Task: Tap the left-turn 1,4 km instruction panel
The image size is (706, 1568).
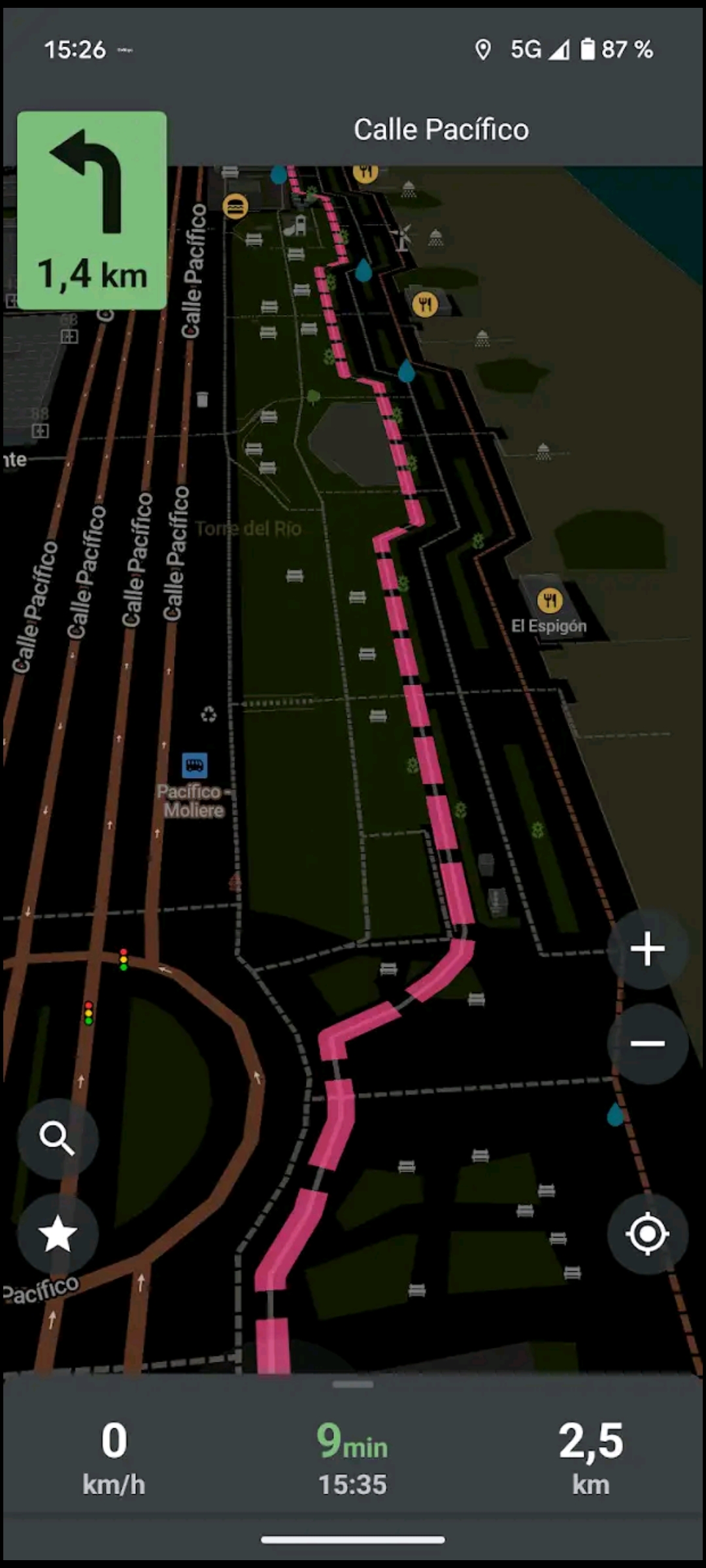Action: coord(92,210)
